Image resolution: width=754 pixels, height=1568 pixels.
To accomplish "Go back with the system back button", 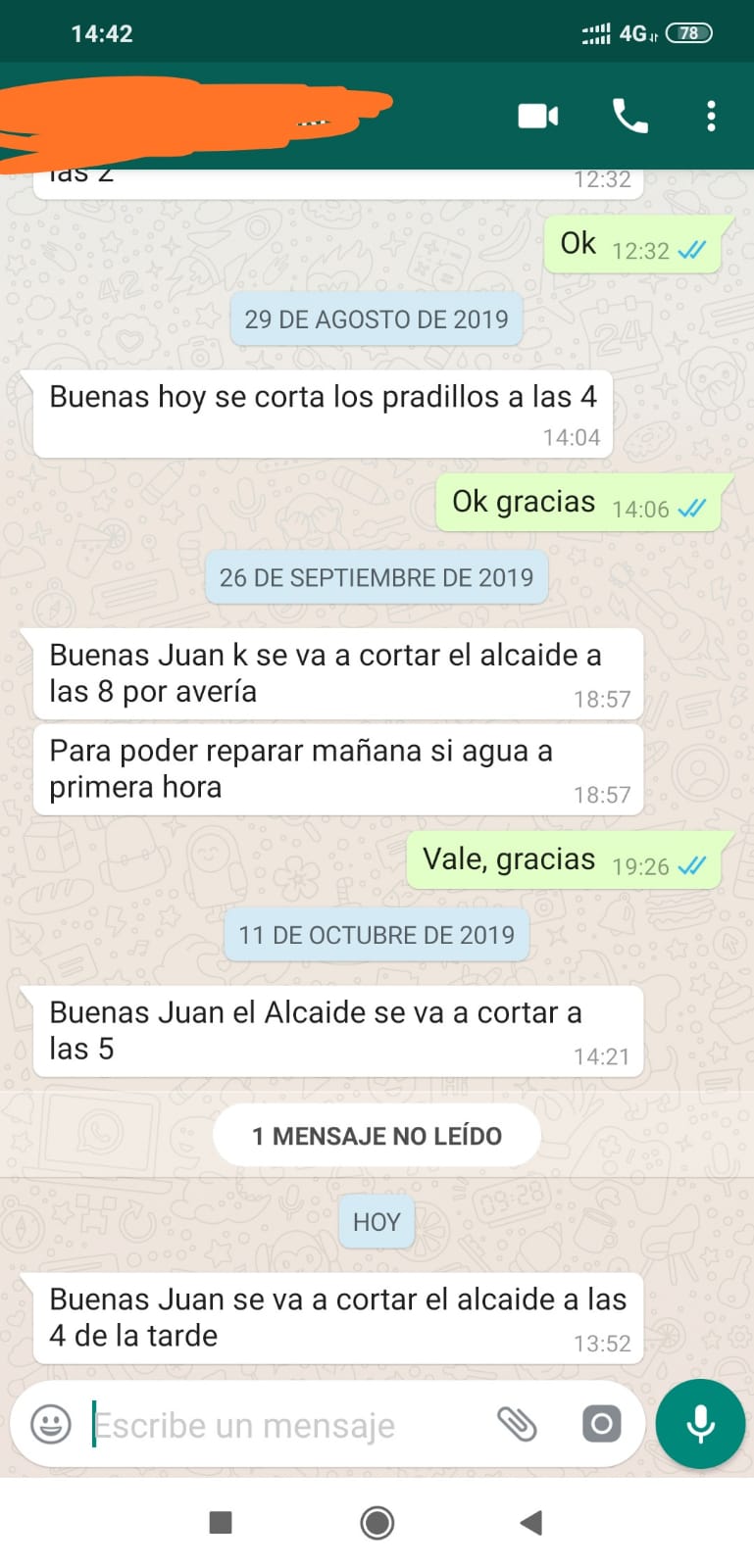I will pyautogui.click(x=531, y=1522).
